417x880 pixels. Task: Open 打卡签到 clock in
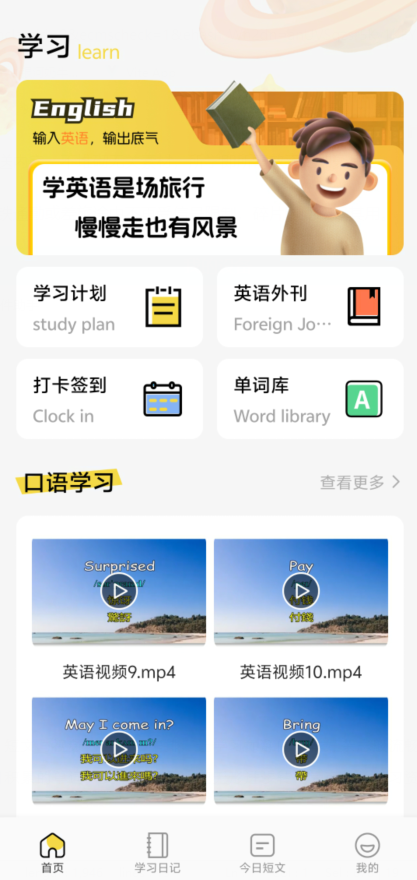click(x=109, y=399)
